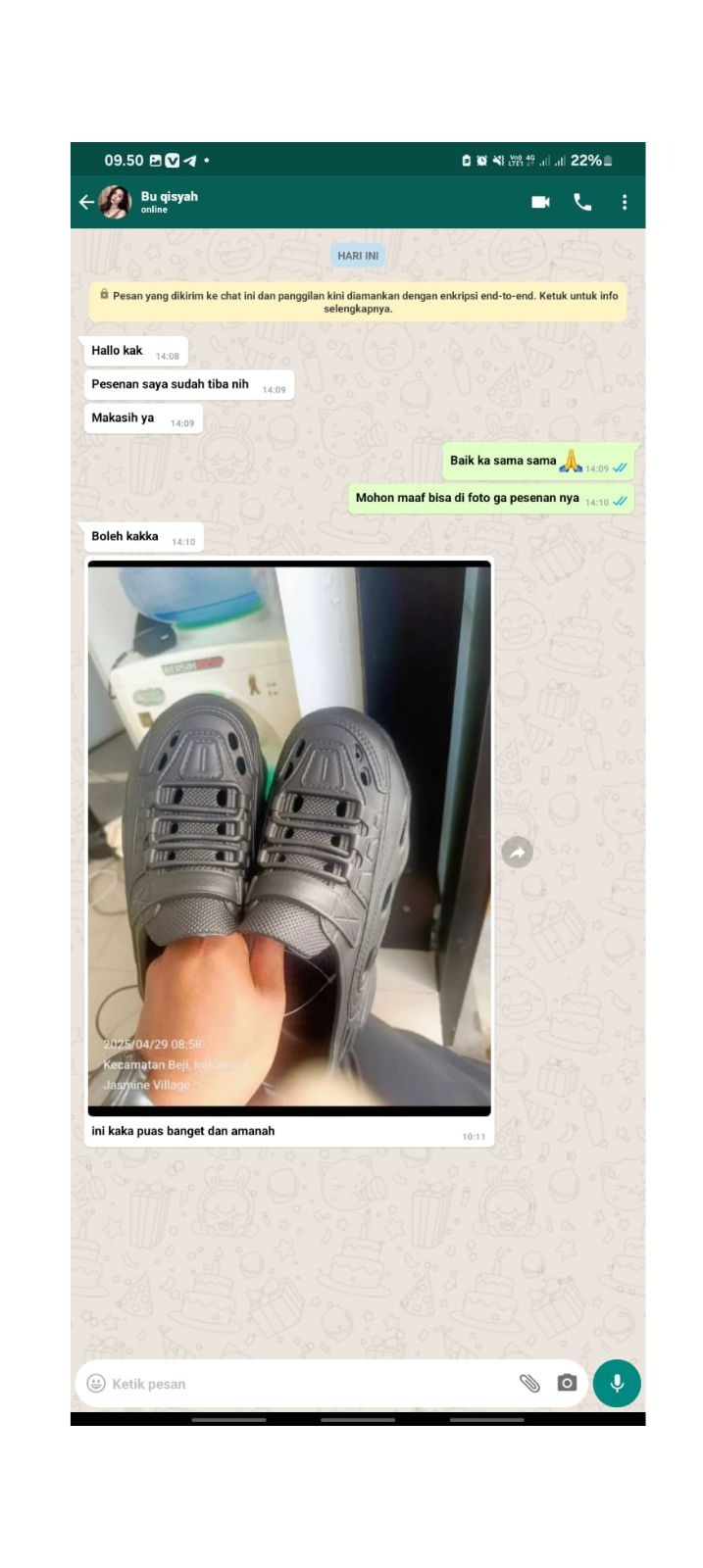Open the camera to send a photo
703x1568 pixels.
567,1383
